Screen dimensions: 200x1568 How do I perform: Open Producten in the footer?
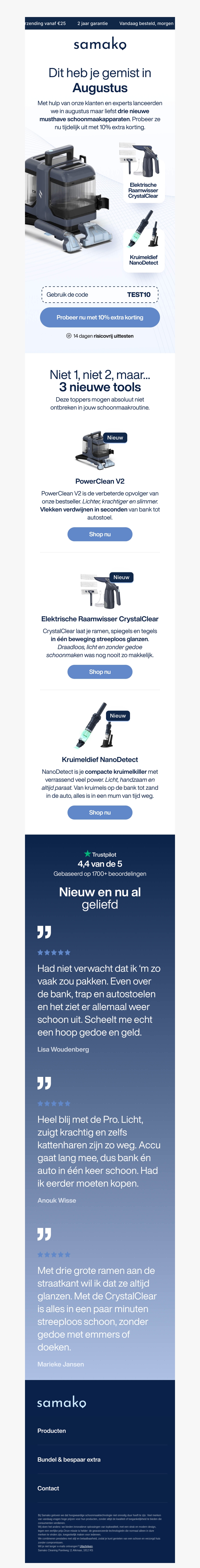point(52,1430)
